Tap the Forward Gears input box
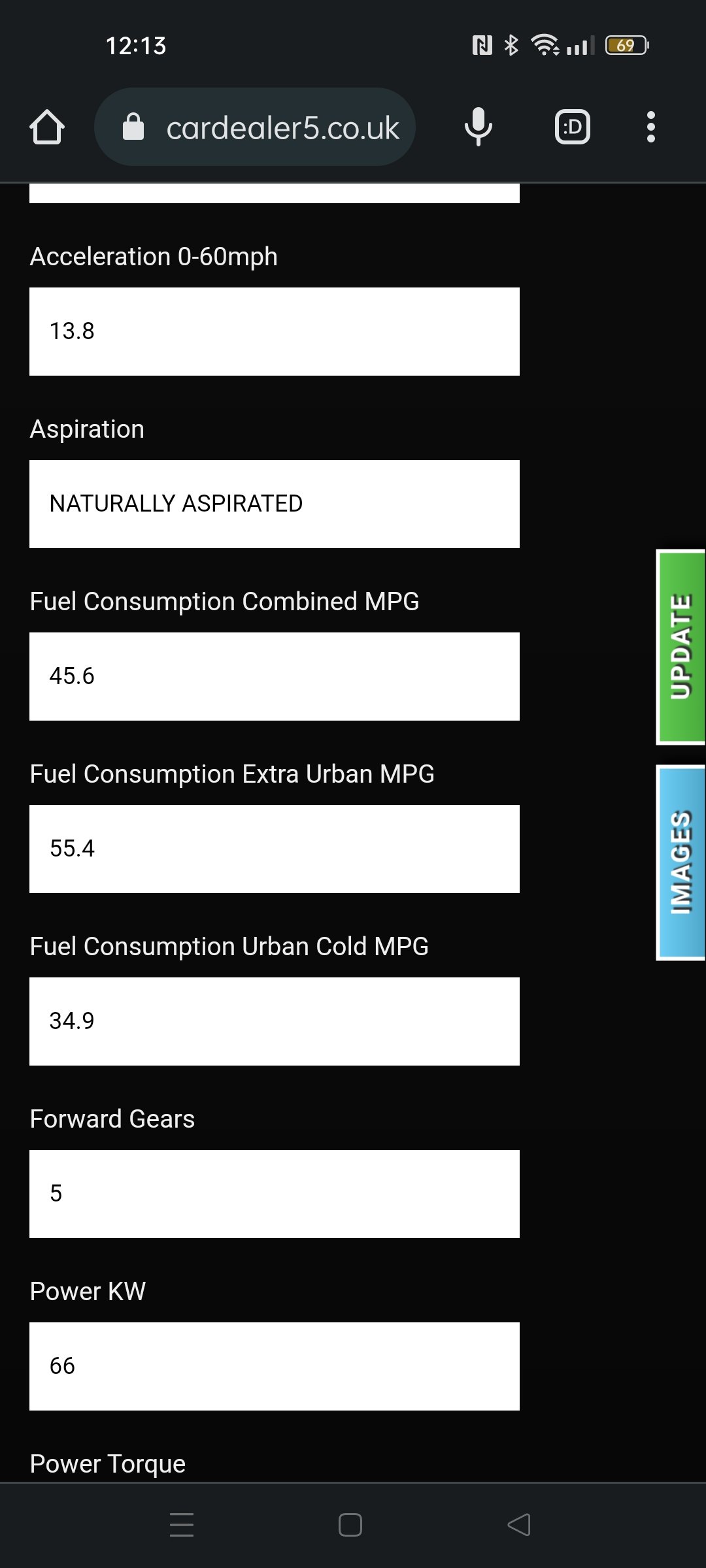Screen dimensions: 706x1568 [275, 1194]
